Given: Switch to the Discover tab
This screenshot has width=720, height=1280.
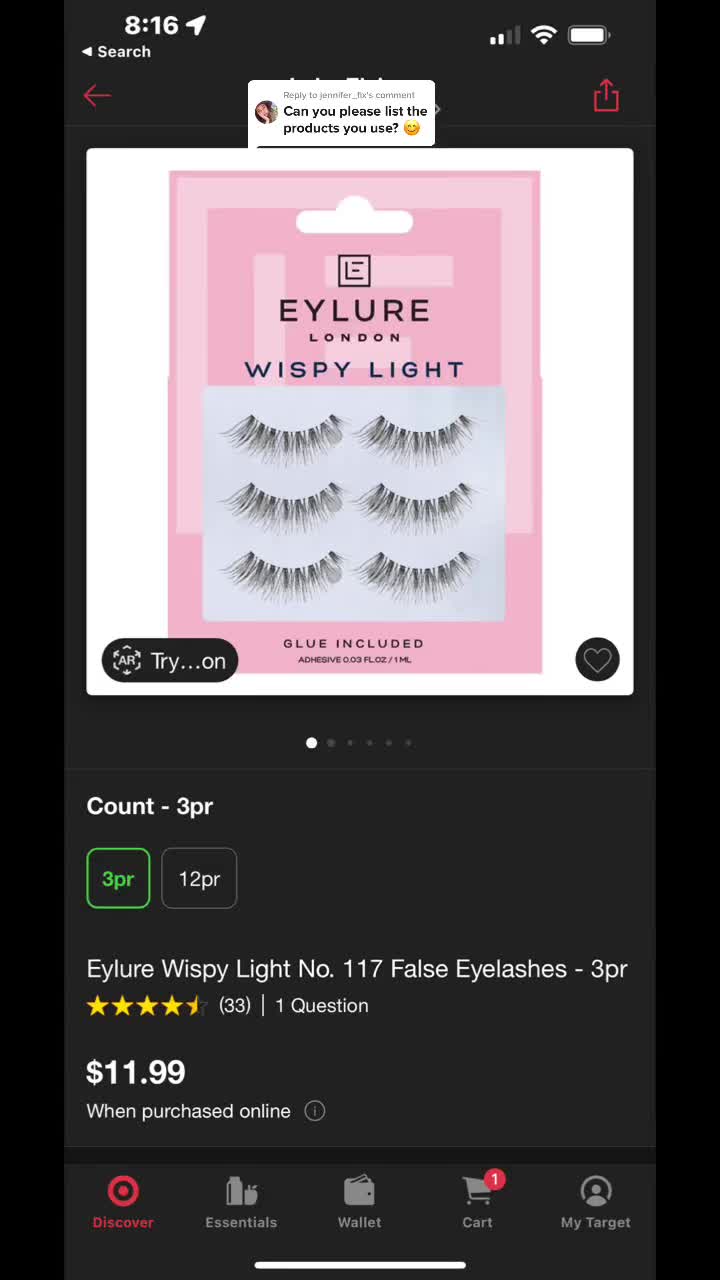Looking at the screenshot, I should tap(123, 1202).
